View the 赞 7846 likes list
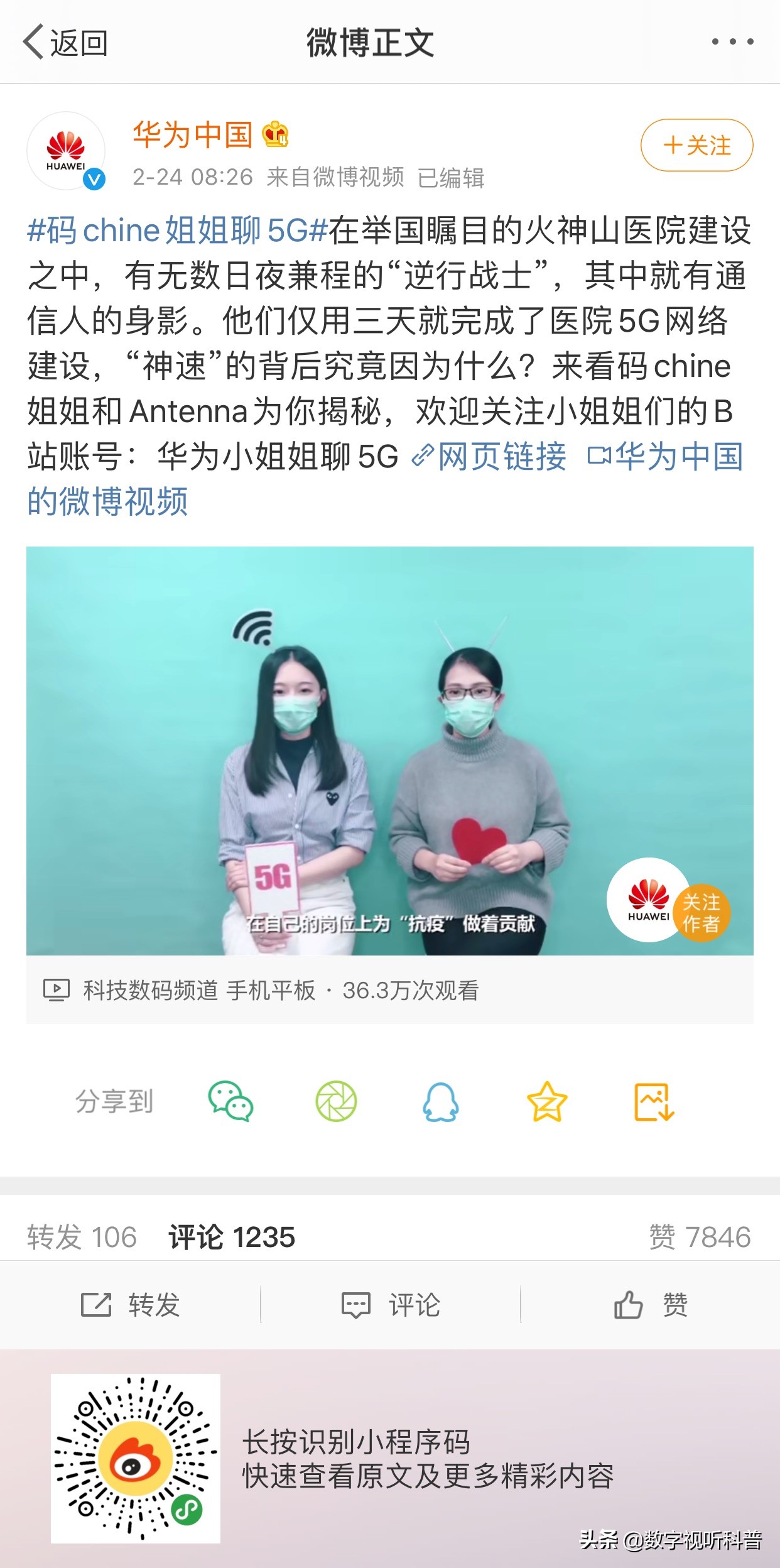Screen dimensions: 780x1568 [x=700, y=1237]
